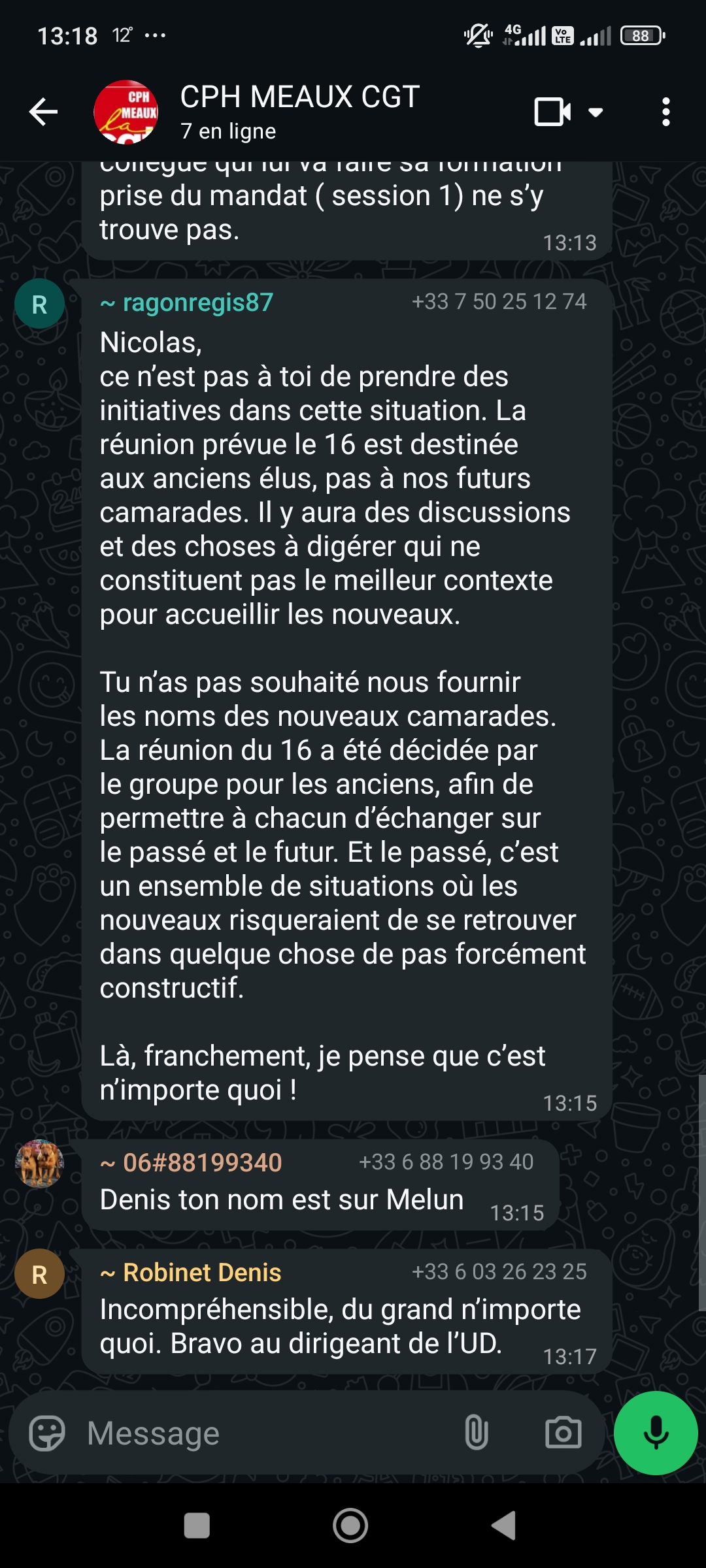Focus the Message input field

[261, 1433]
